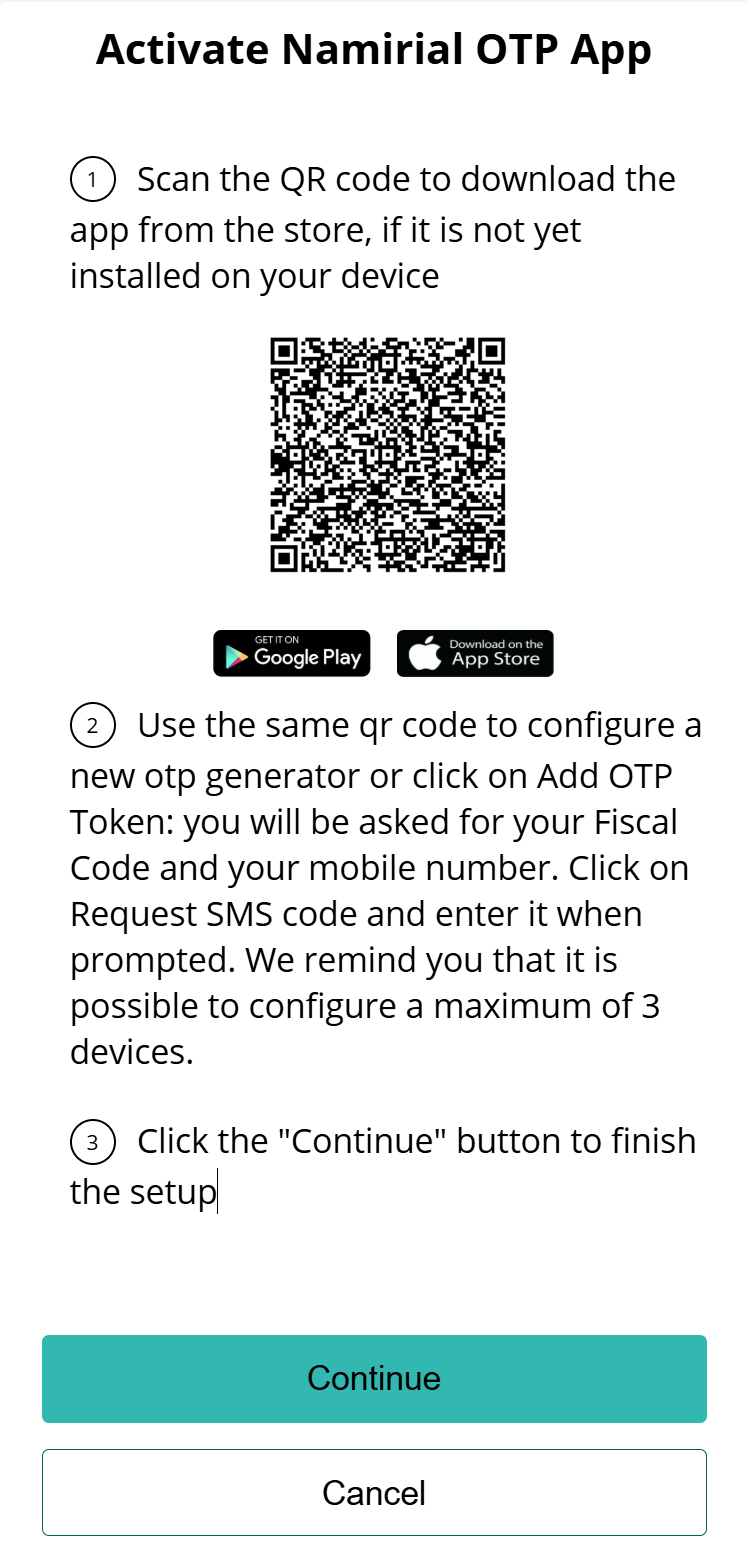Cancel the OTP app activation
748x1565 pixels.
(374, 1492)
